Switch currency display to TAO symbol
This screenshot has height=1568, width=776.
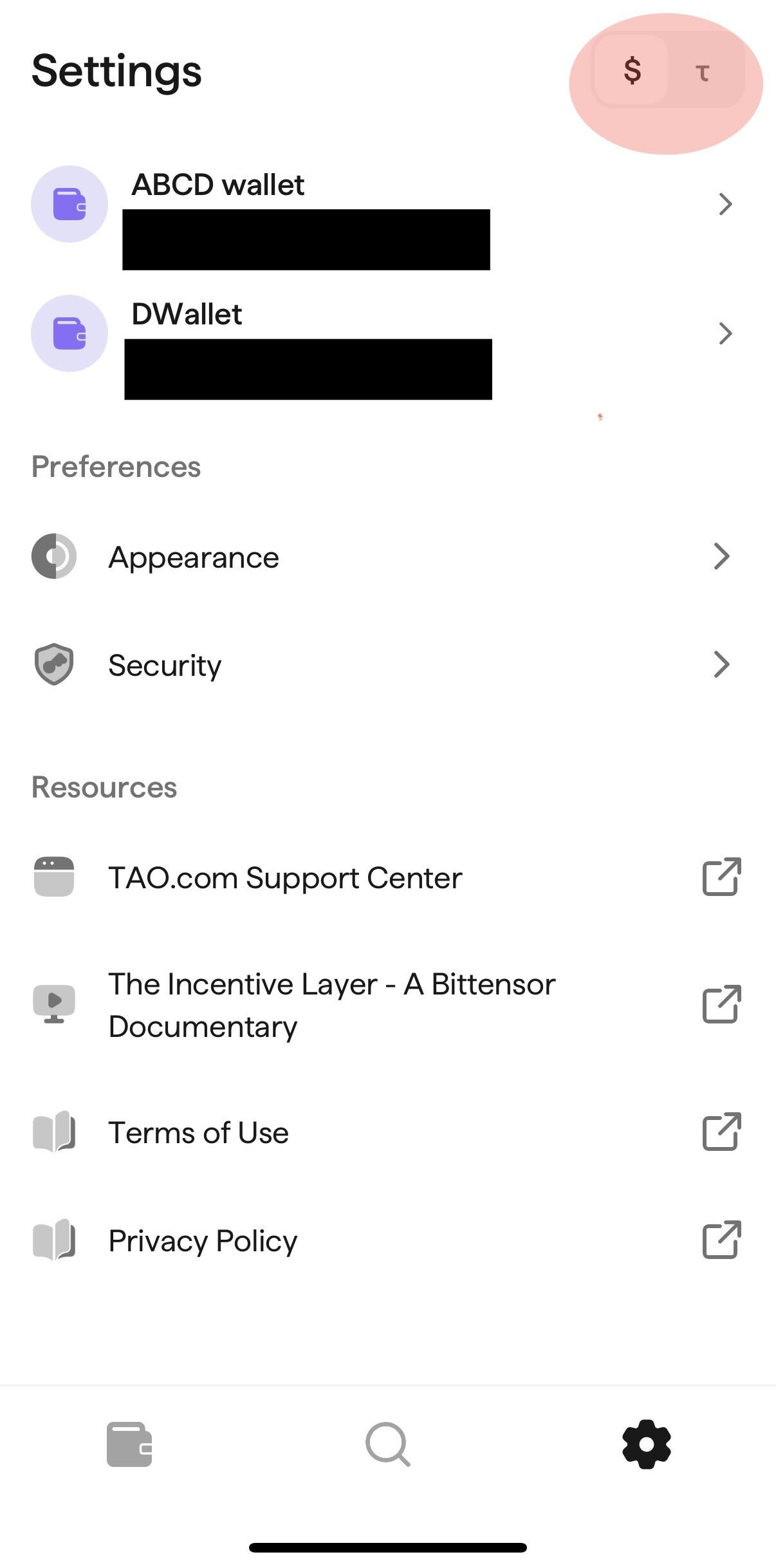pos(703,71)
